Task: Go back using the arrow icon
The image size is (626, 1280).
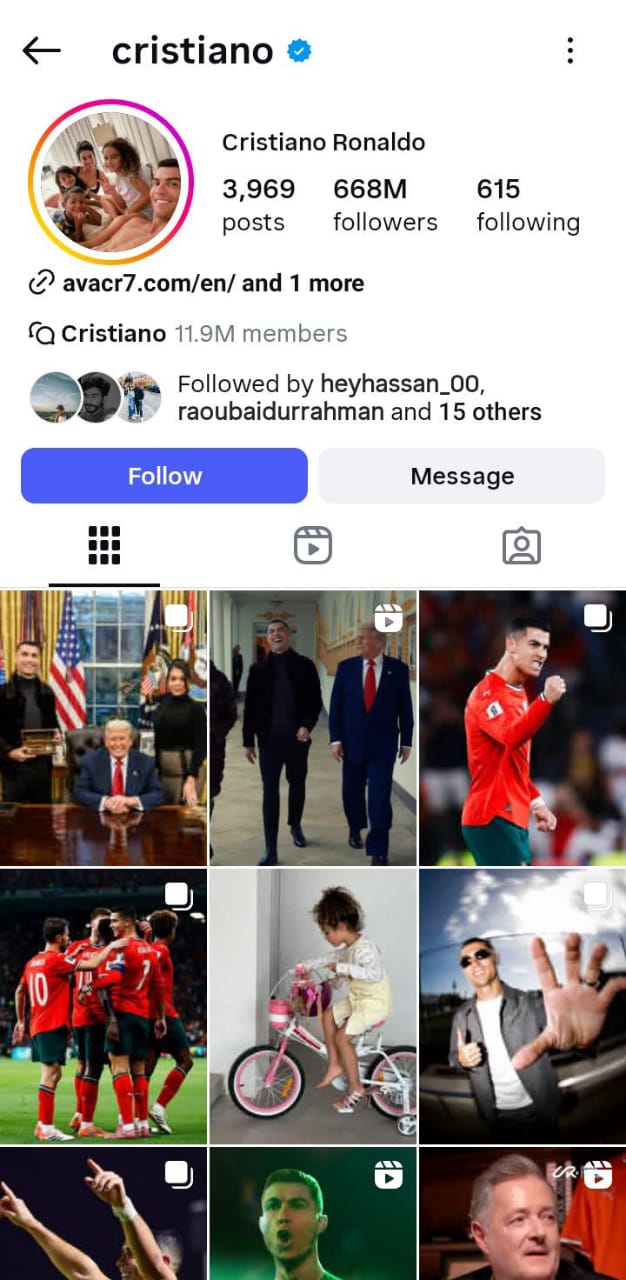Action: (41, 51)
